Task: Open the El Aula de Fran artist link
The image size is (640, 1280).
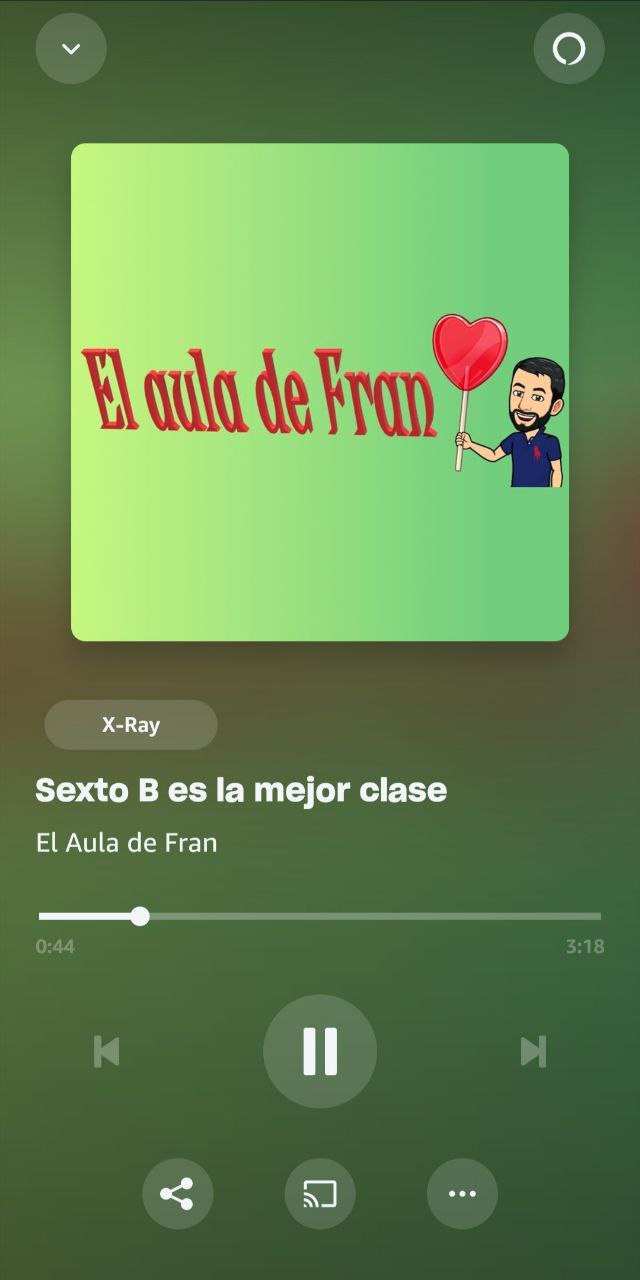Action: (126, 843)
